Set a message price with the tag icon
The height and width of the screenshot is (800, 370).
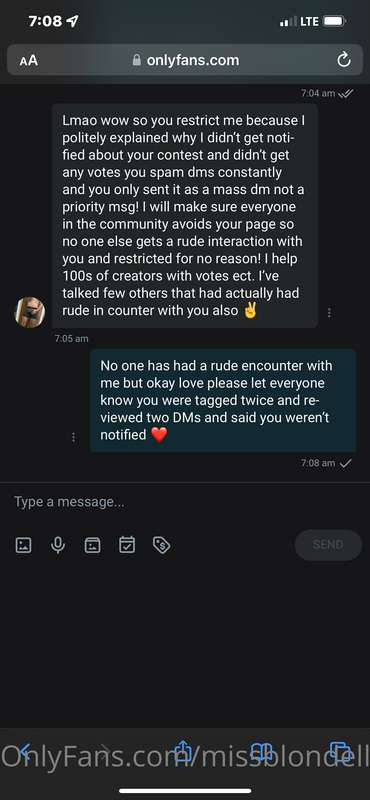click(162, 545)
